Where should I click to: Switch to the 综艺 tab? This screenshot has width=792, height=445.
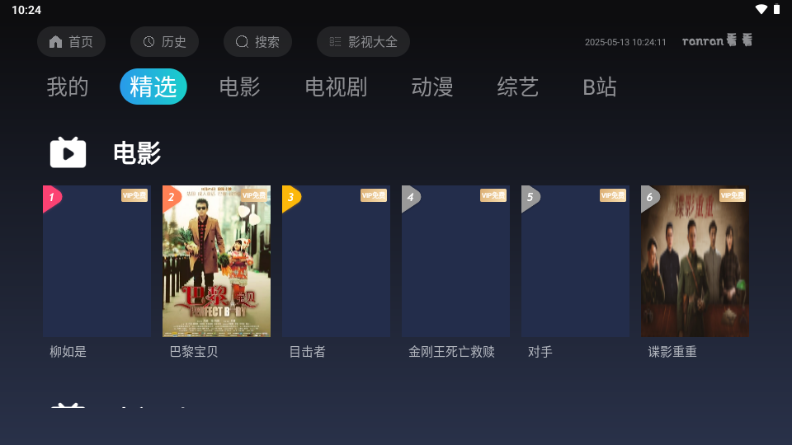[x=517, y=87]
